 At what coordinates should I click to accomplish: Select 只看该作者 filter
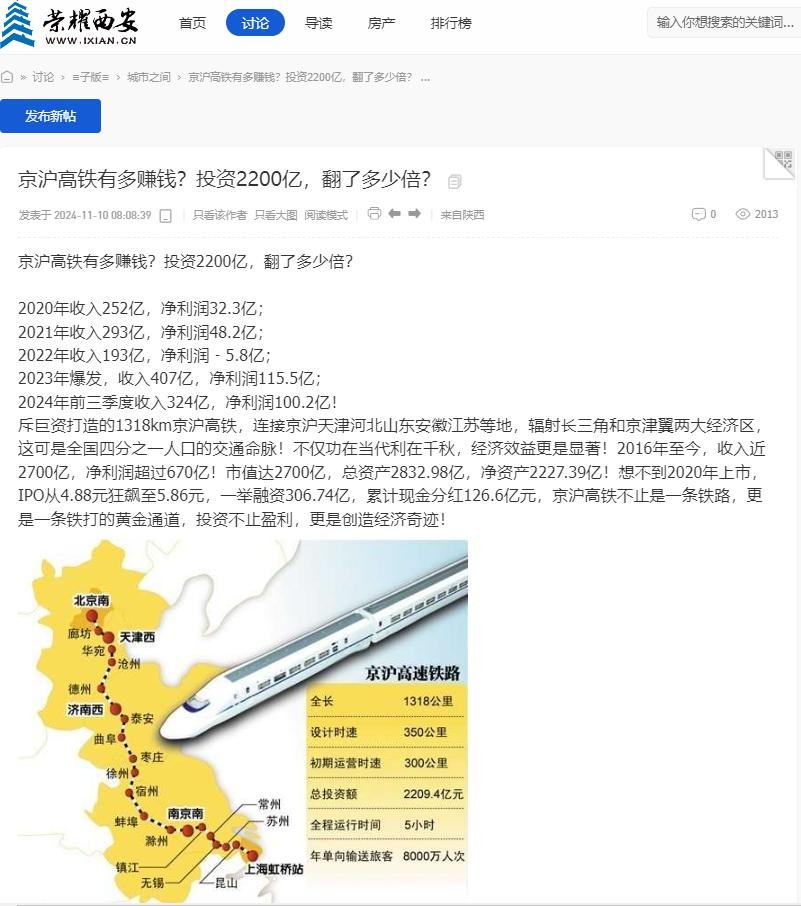(220, 215)
